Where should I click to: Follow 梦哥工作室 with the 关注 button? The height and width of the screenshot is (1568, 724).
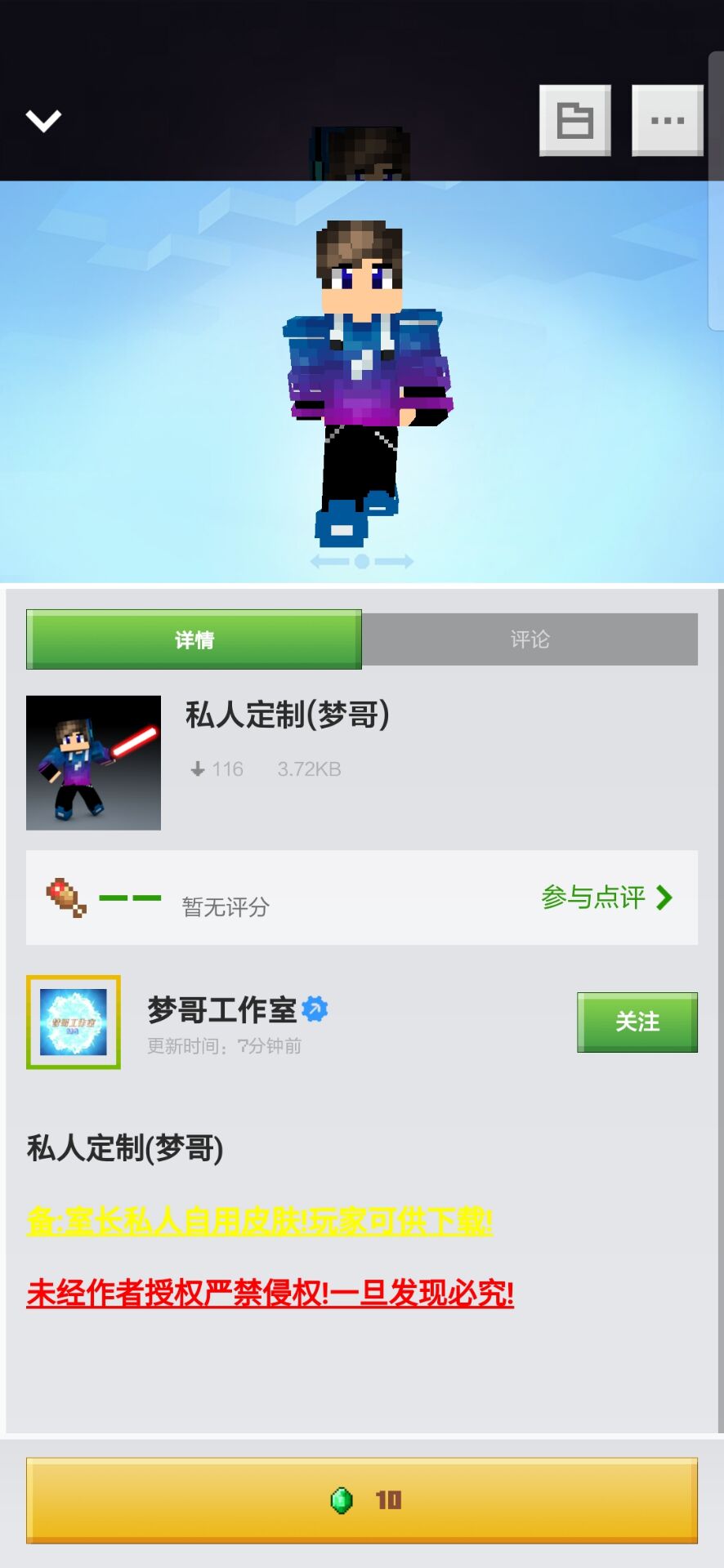tap(637, 1022)
